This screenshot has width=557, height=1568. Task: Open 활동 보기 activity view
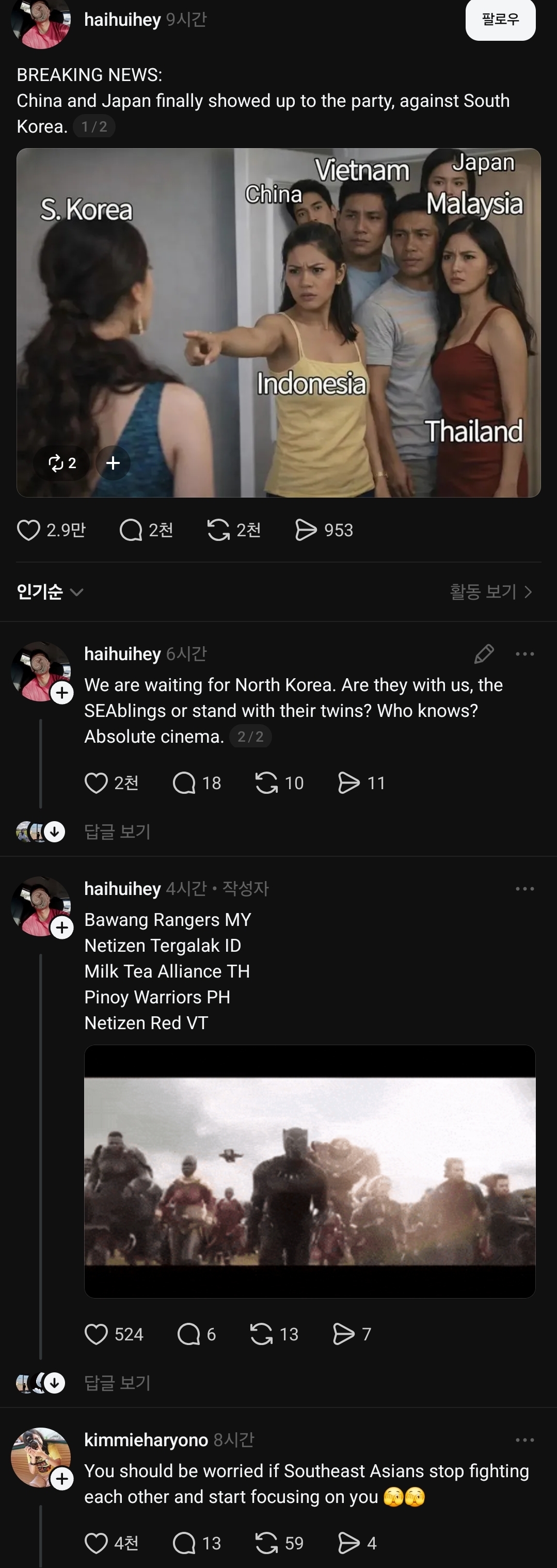490,591
